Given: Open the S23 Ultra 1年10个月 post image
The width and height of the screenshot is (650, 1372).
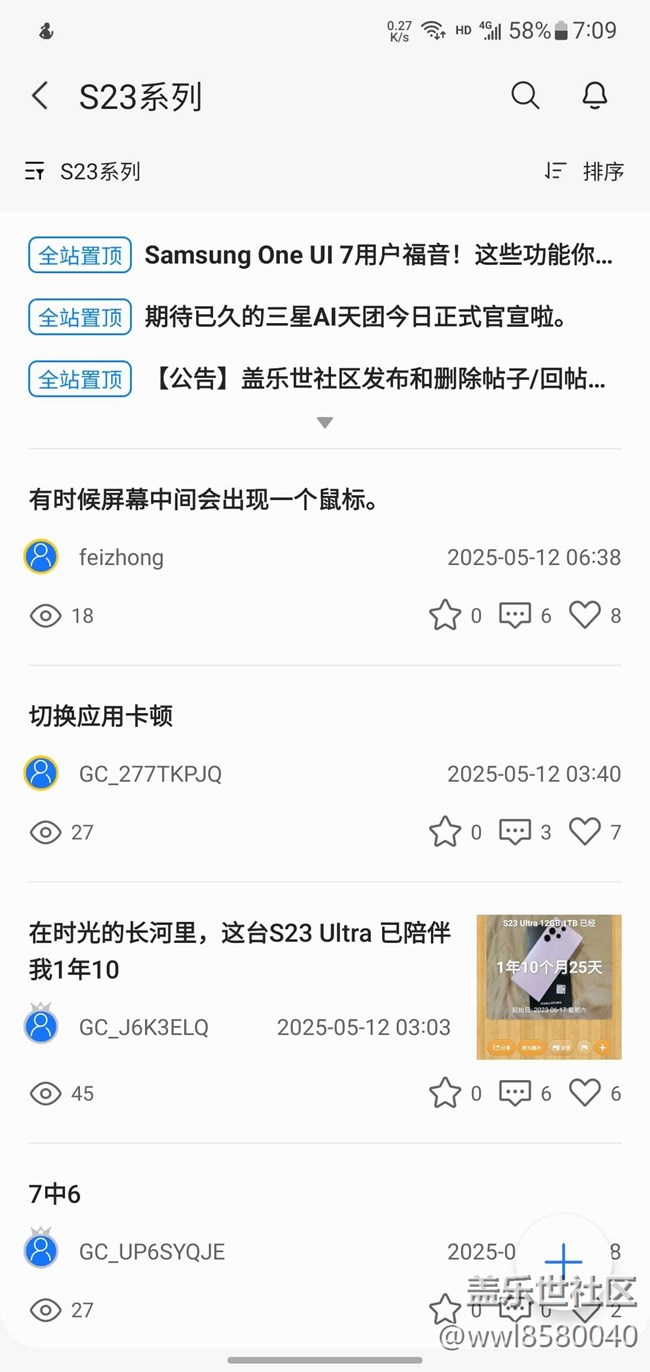Looking at the screenshot, I should click(549, 987).
